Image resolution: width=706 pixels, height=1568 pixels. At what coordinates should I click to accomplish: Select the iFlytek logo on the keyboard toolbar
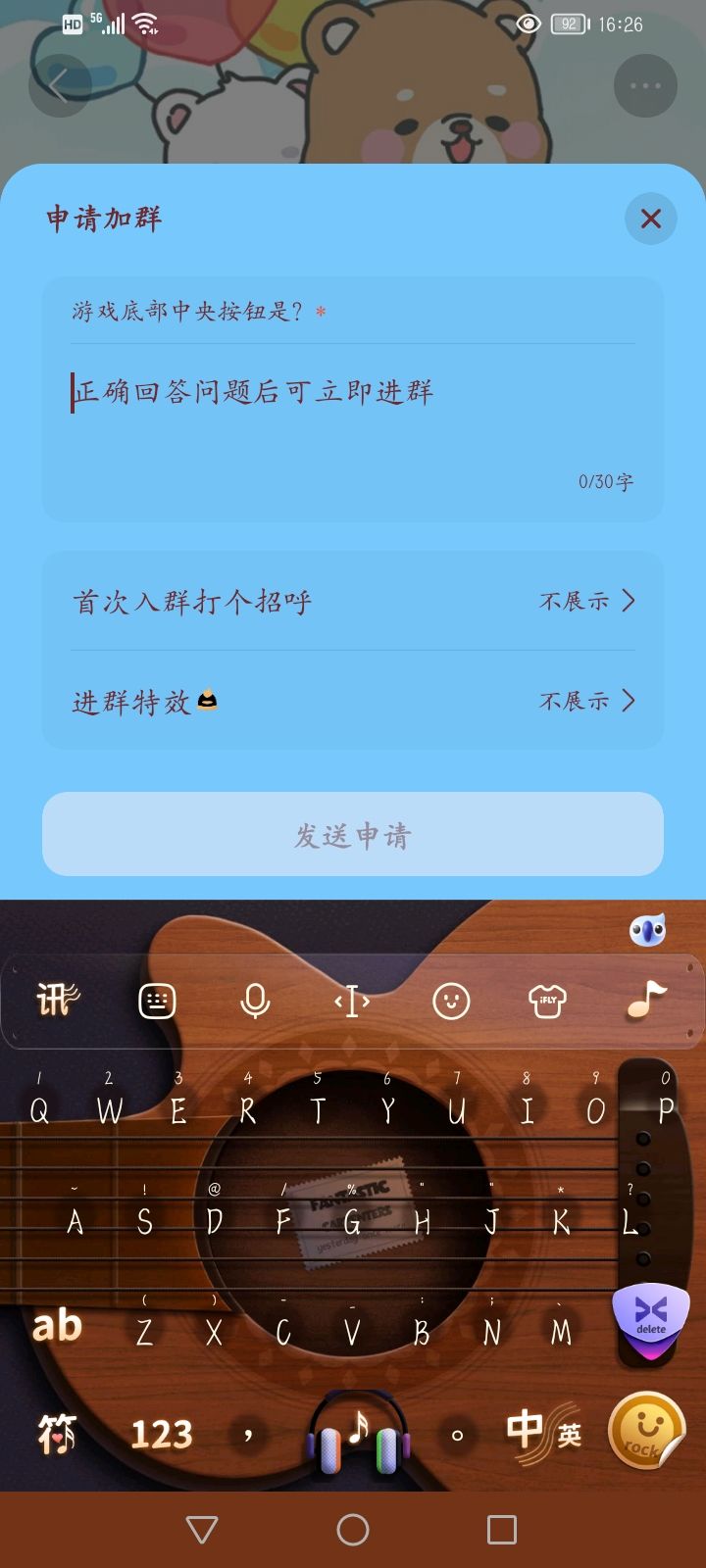click(56, 1002)
